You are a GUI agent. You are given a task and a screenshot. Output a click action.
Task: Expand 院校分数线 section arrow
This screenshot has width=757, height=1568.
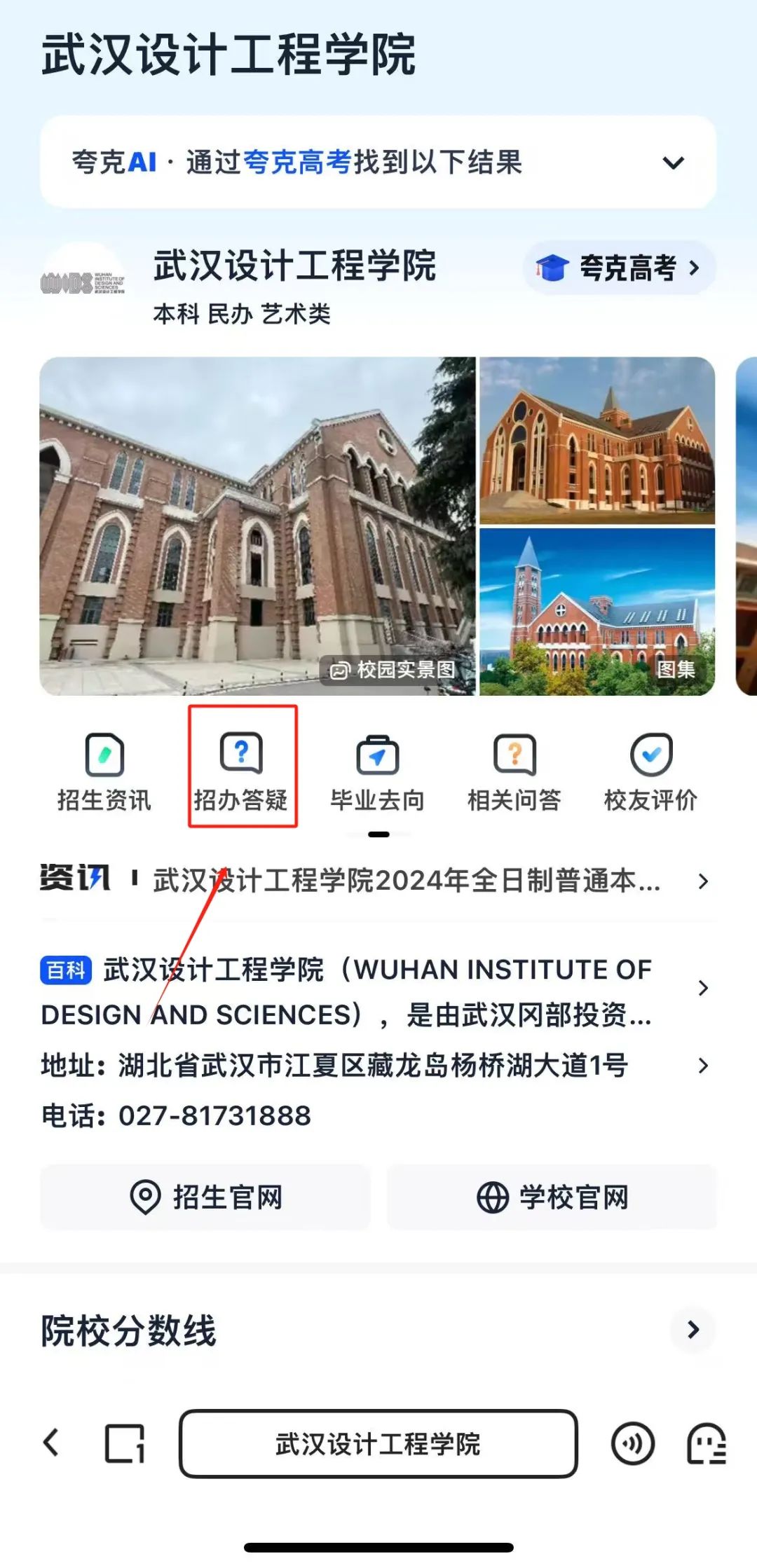[x=693, y=1329]
